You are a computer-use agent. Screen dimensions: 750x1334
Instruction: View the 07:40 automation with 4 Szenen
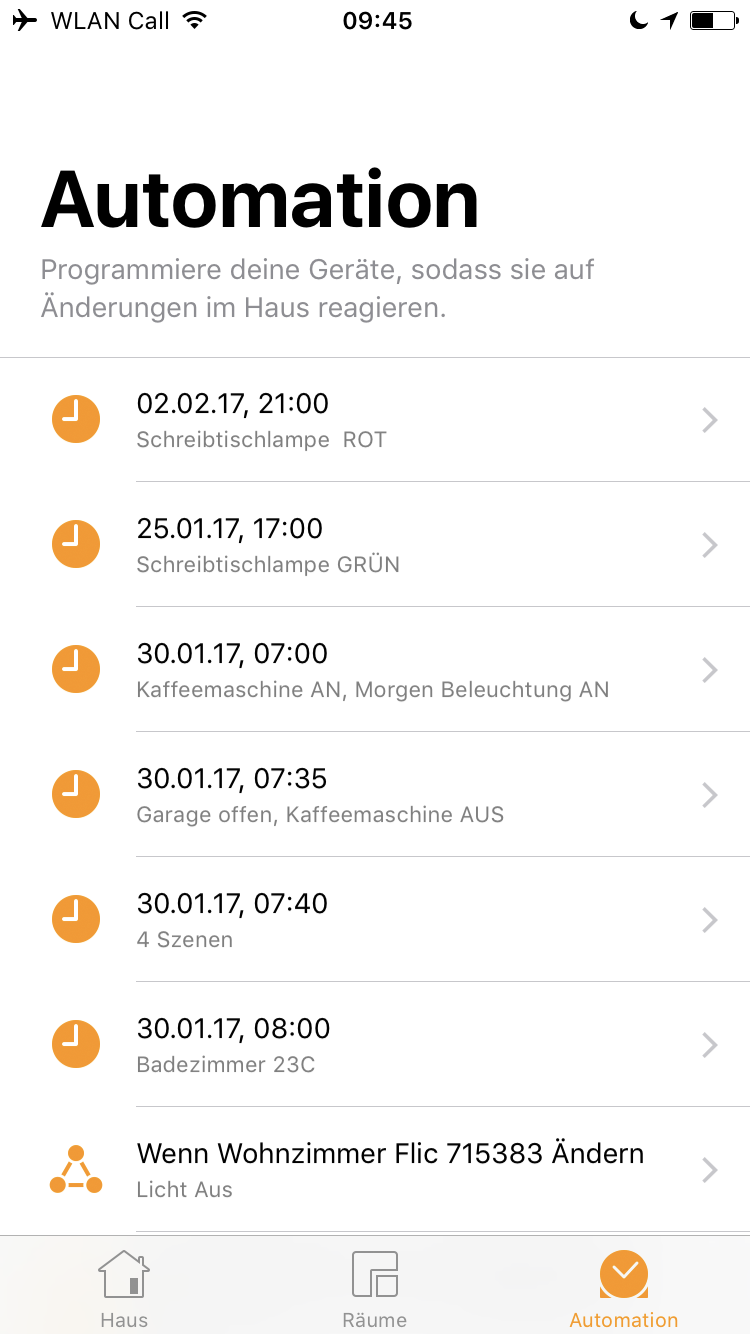click(375, 920)
